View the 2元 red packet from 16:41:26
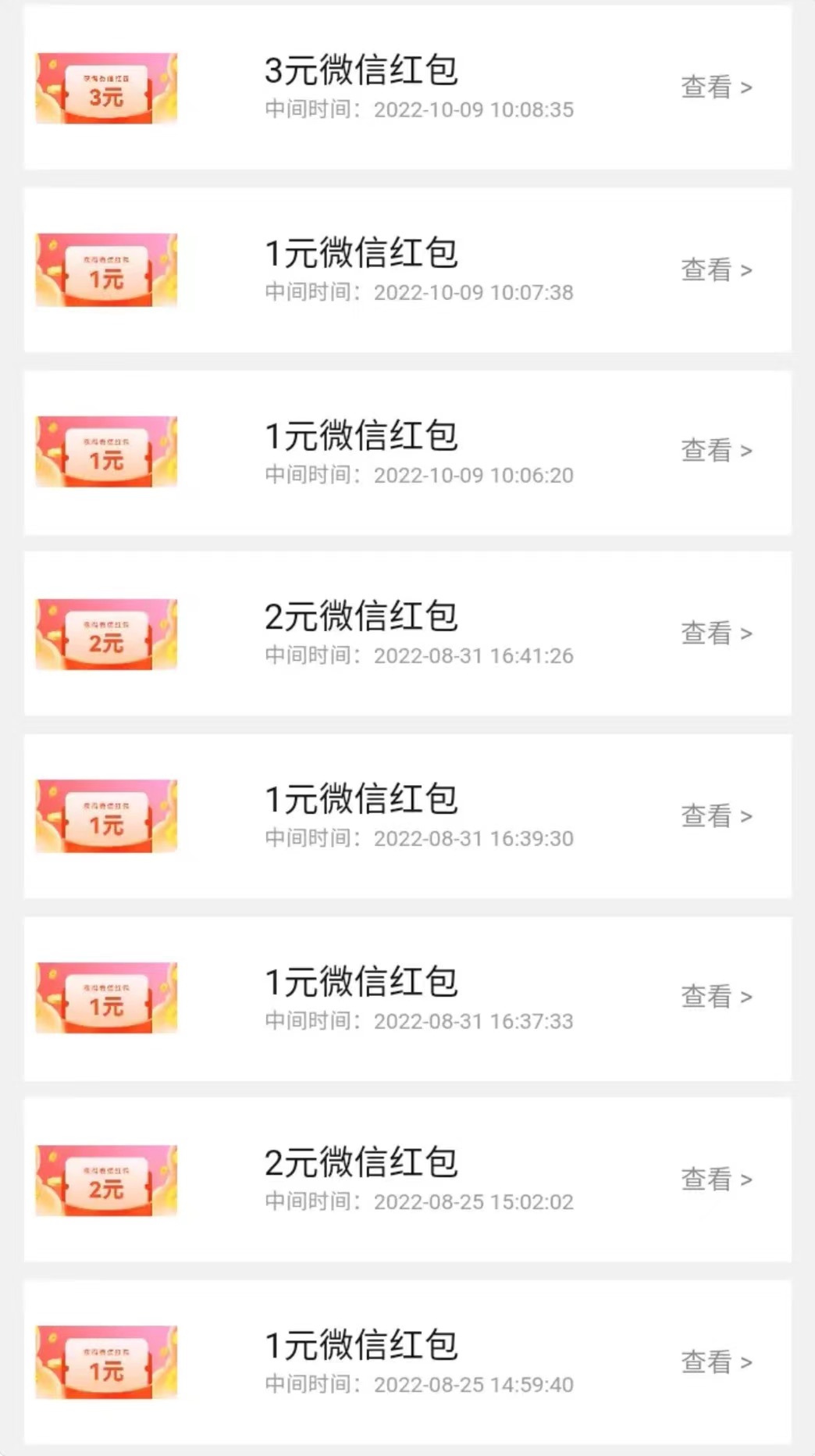This screenshot has height=1456, width=815. [x=716, y=633]
